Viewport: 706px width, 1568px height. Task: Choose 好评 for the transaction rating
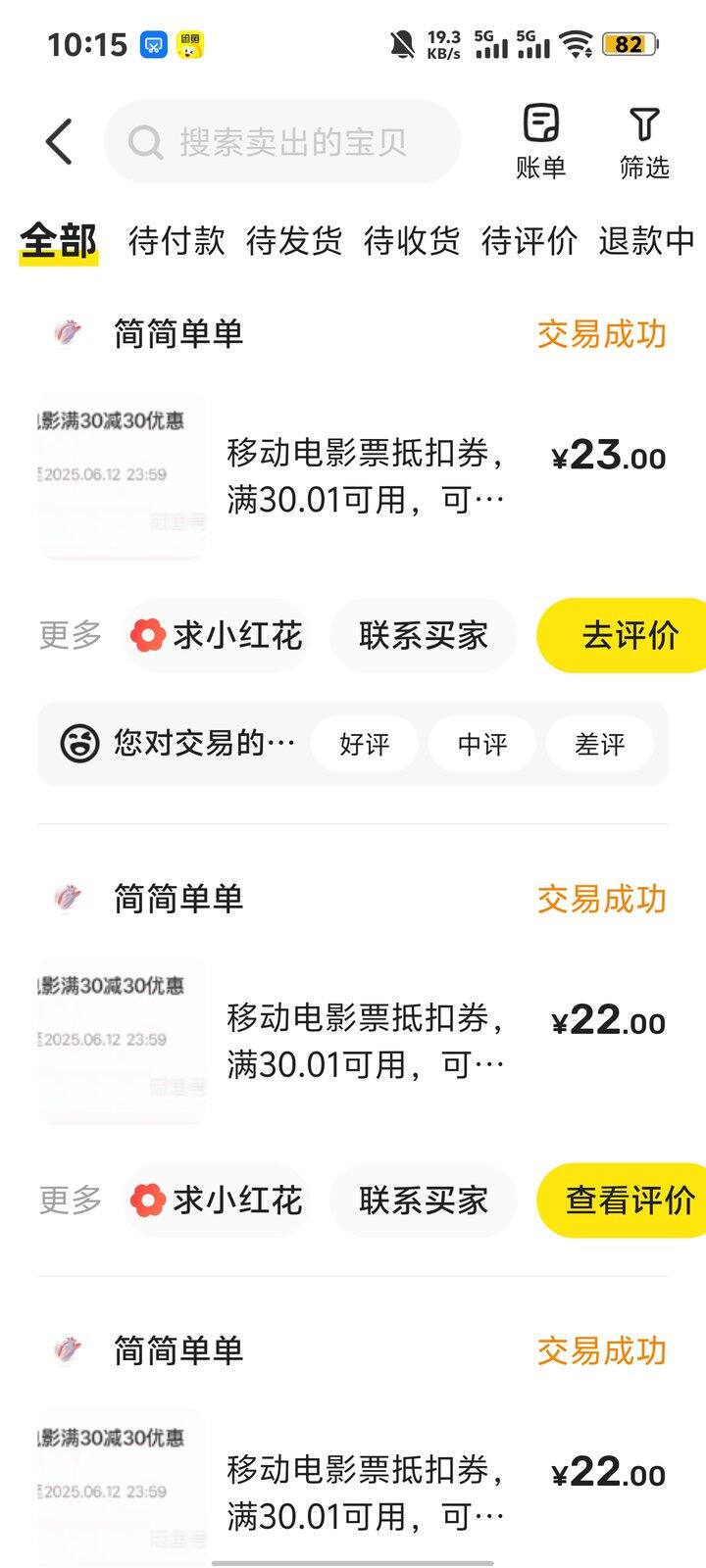pos(365,745)
